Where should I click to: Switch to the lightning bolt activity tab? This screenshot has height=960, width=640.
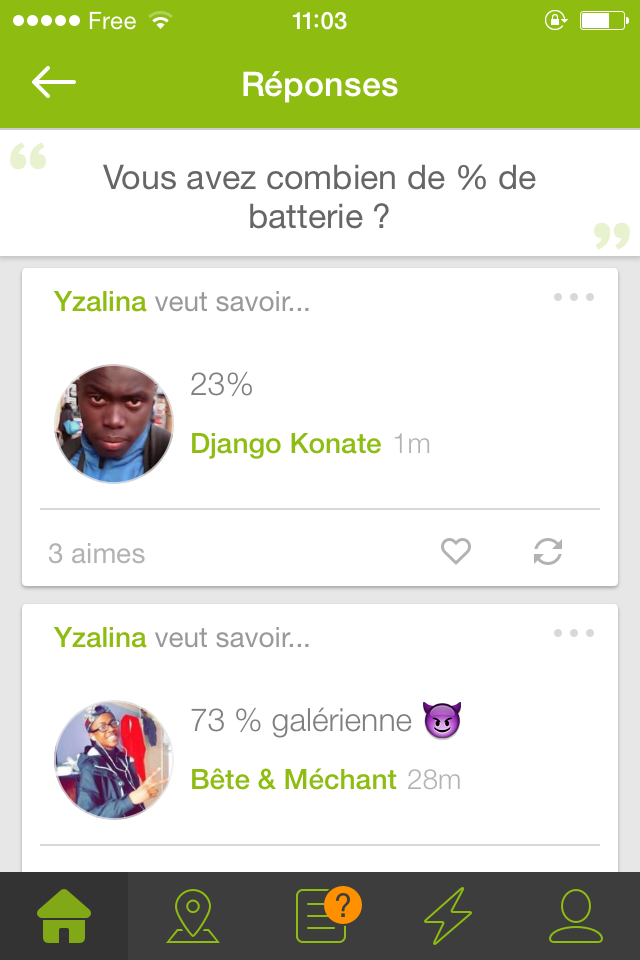click(x=448, y=916)
